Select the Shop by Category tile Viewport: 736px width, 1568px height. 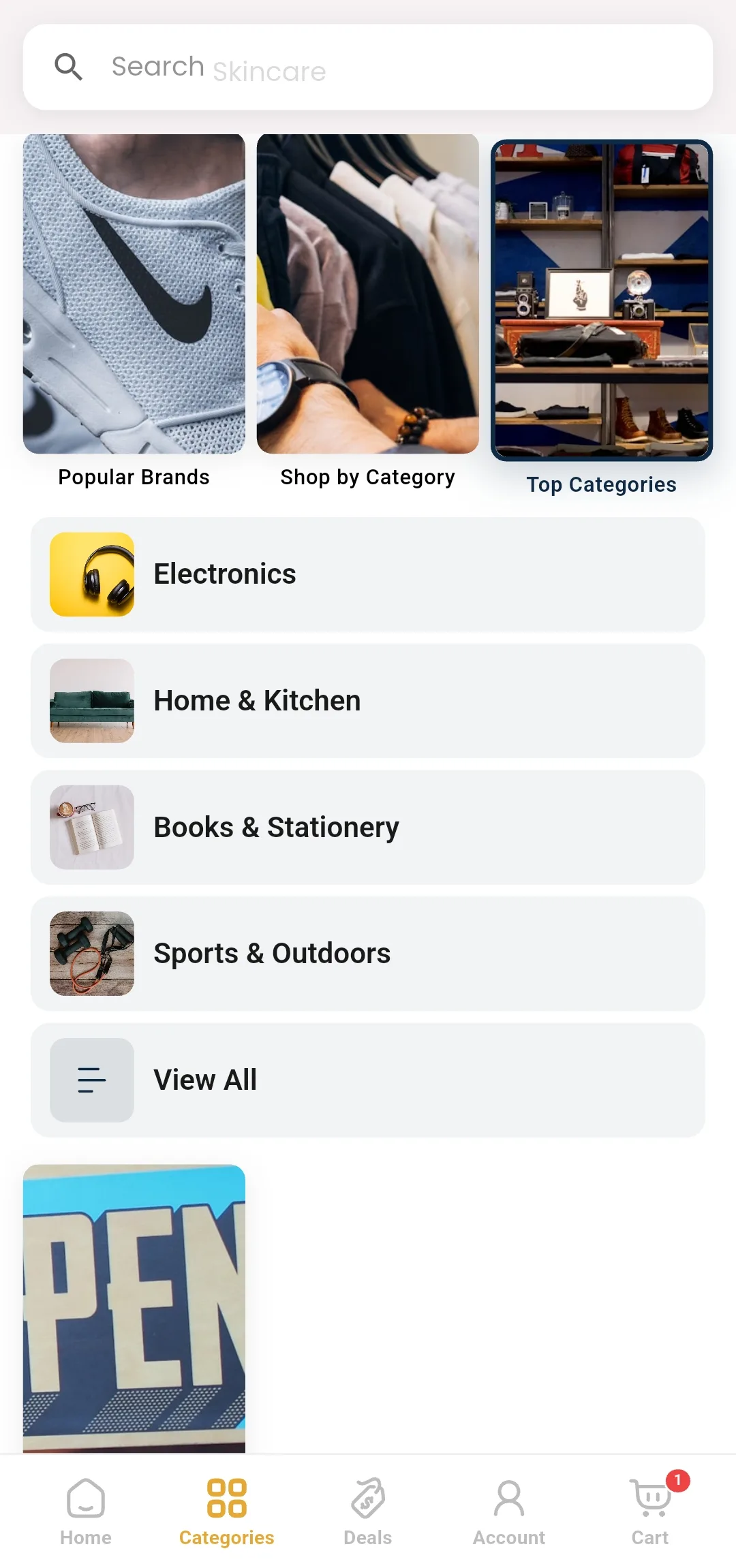click(368, 311)
